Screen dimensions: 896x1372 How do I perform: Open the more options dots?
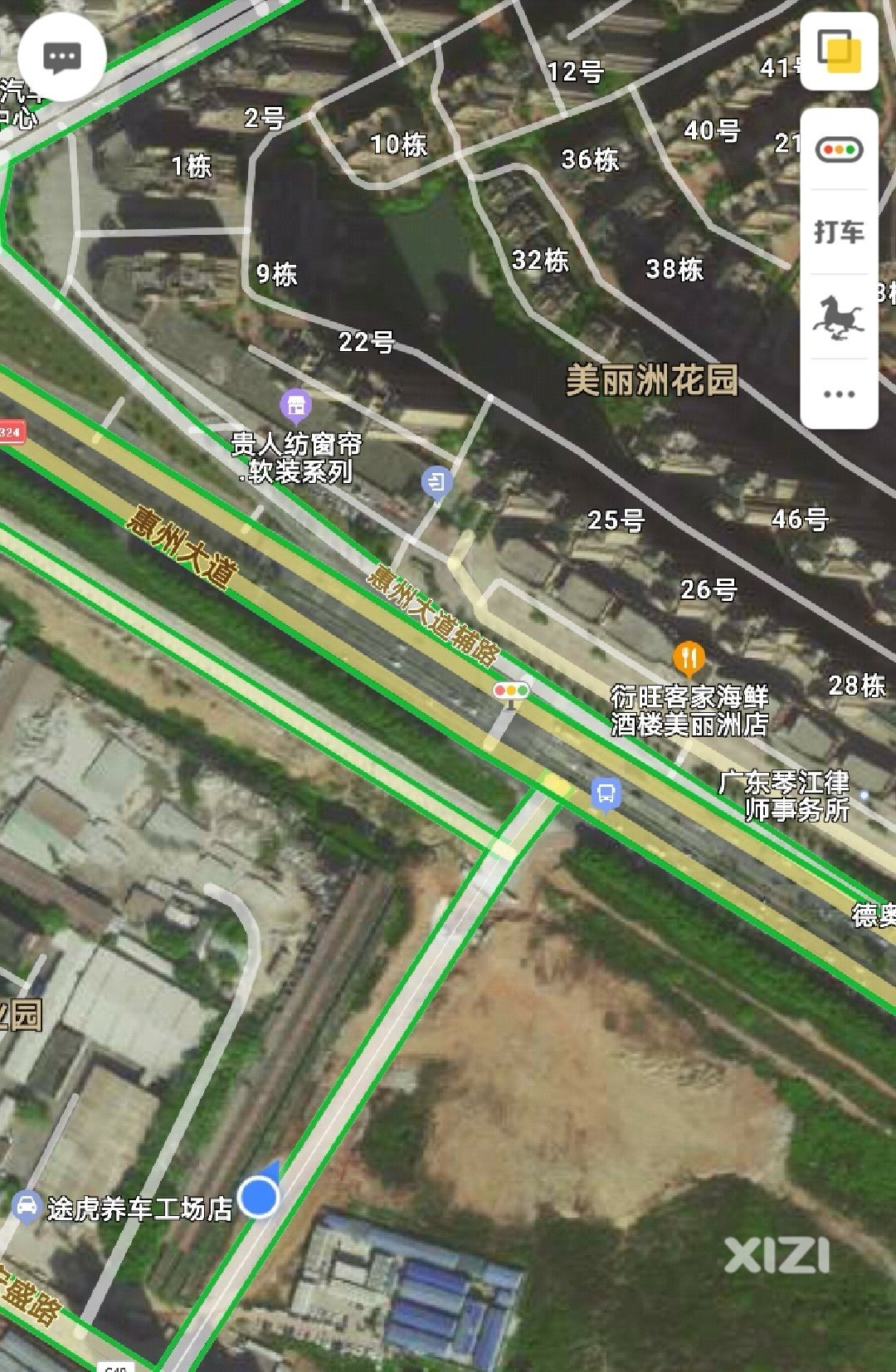tap(839, 394)
